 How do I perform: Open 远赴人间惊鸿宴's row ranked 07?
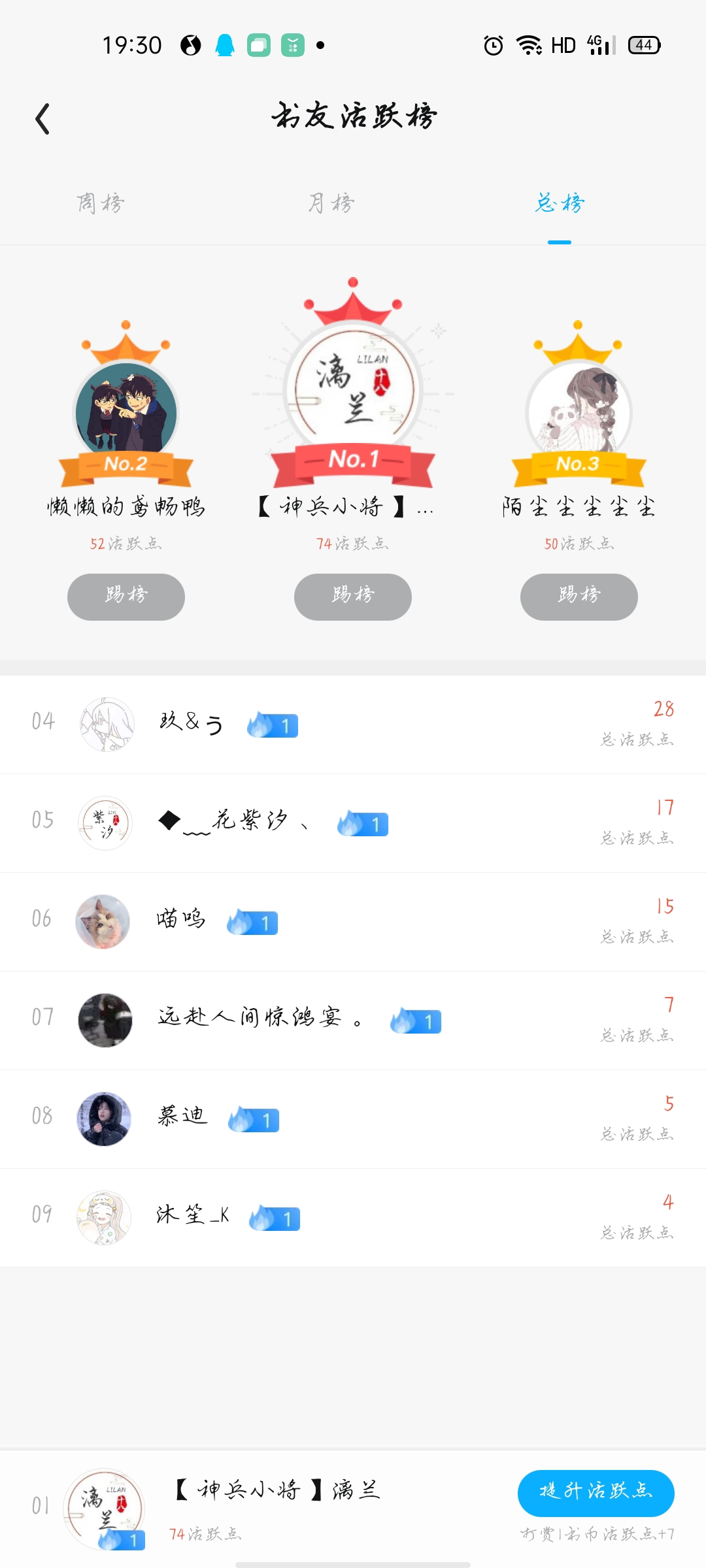pyautogui.click(x=353, y=1021)
